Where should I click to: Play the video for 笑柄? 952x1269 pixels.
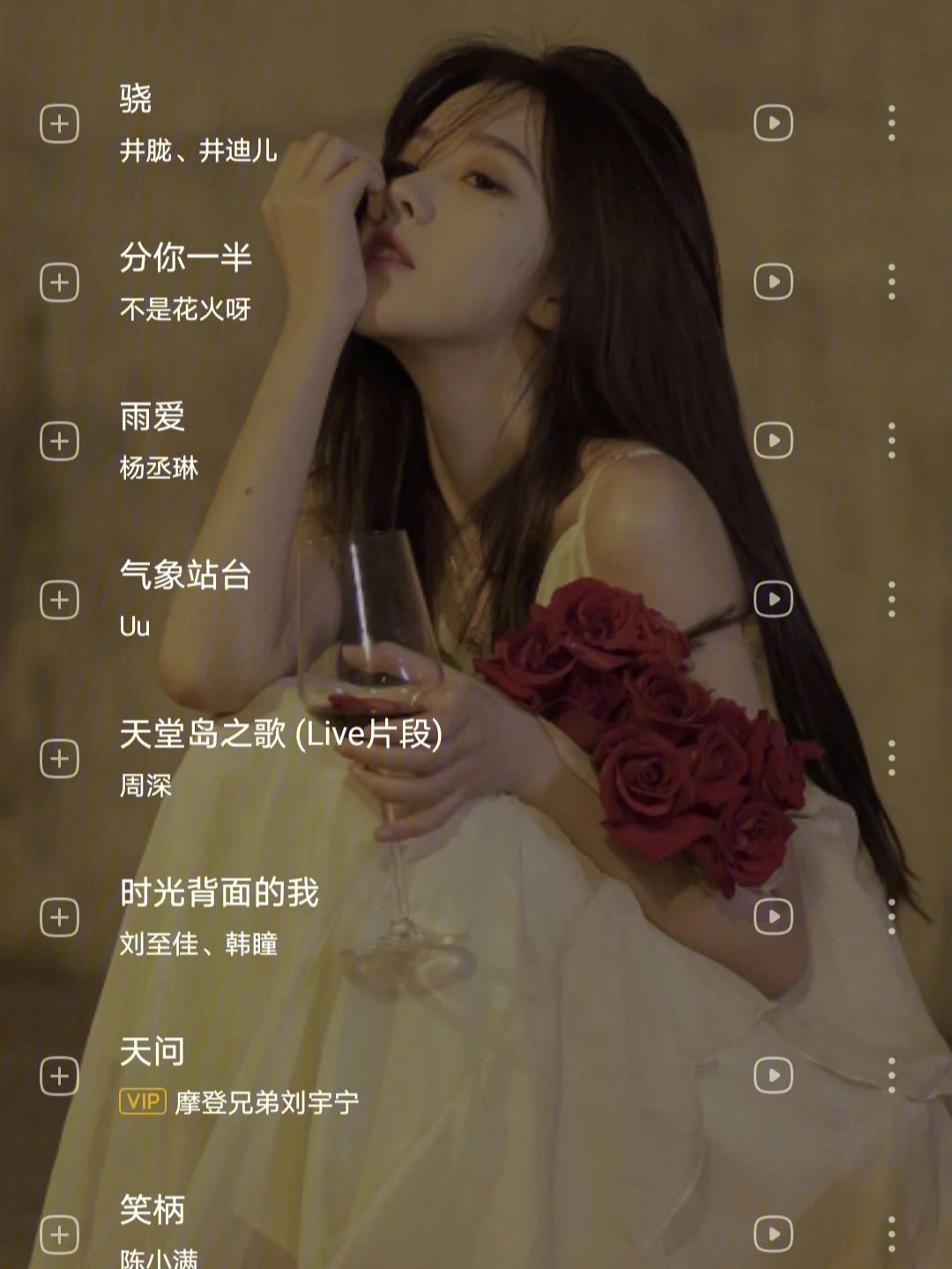[773, 1235]
